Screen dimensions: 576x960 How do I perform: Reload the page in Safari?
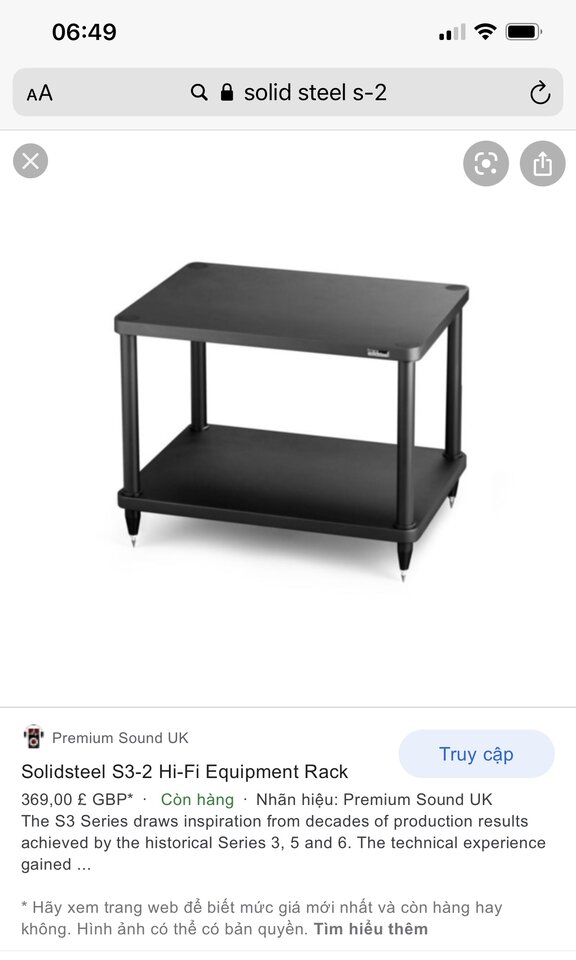click(540, 93)
